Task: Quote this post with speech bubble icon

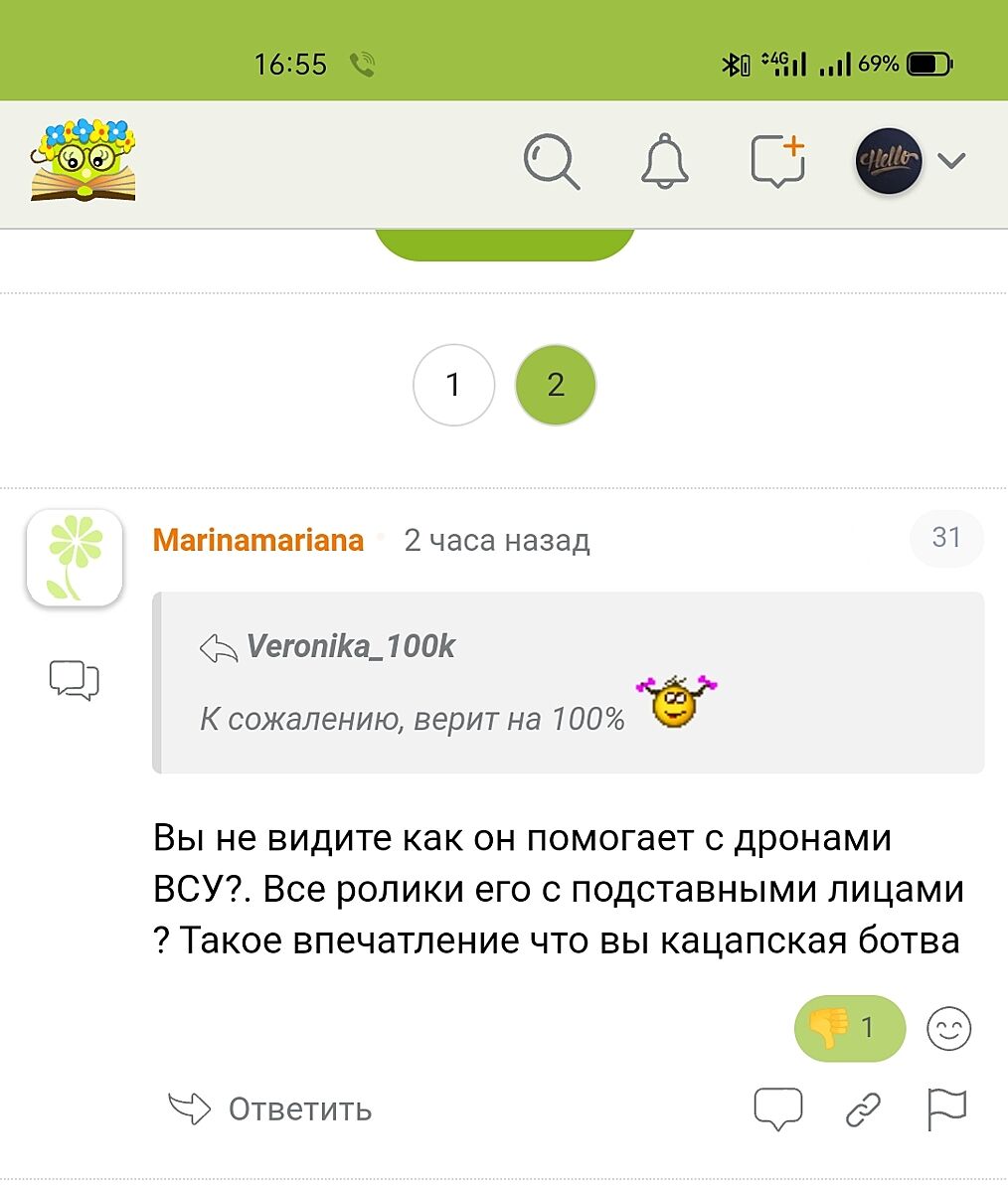Action: (x=777, y=1108)
